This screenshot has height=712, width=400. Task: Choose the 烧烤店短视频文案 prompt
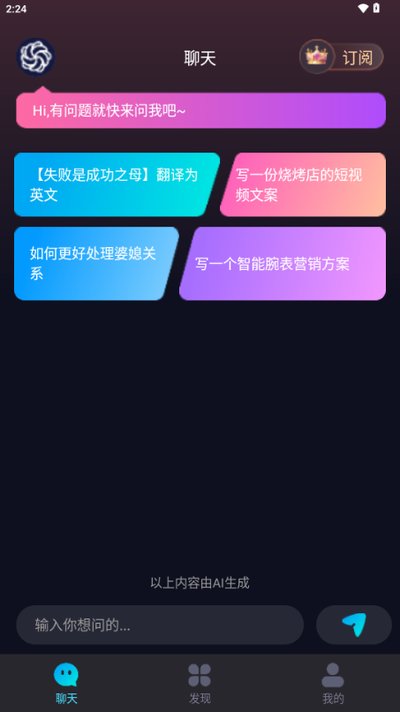[303, 184]
